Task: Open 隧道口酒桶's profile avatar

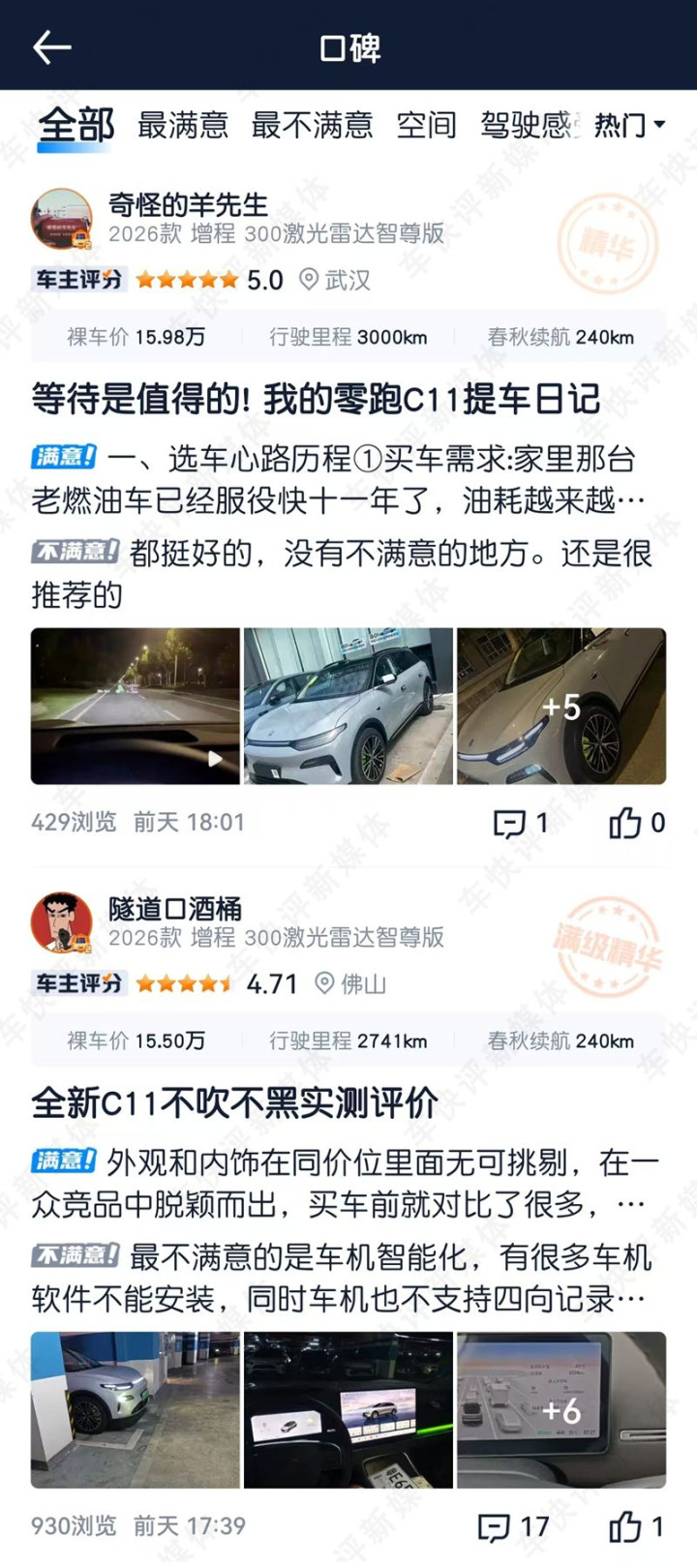Action: 61,923
